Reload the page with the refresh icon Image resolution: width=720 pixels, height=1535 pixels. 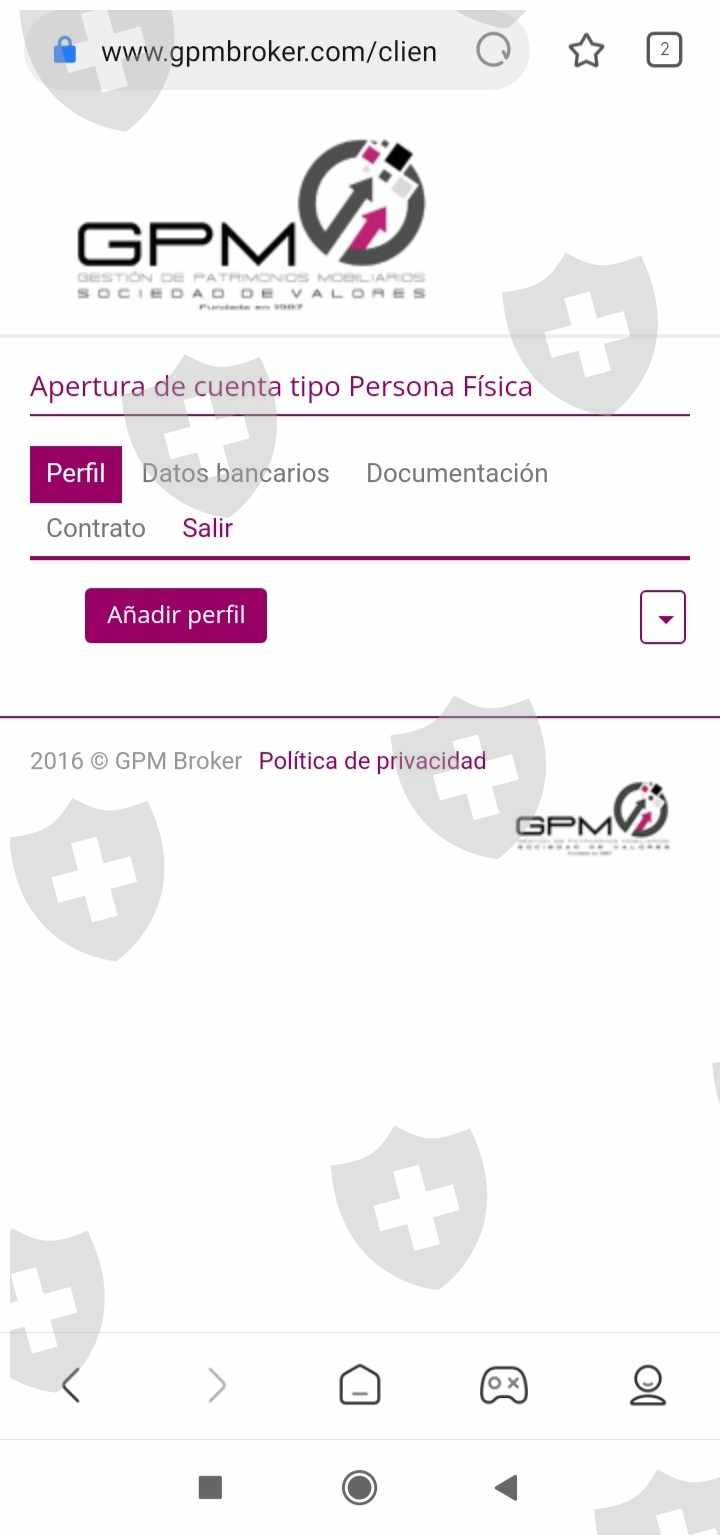pos(493,50)
